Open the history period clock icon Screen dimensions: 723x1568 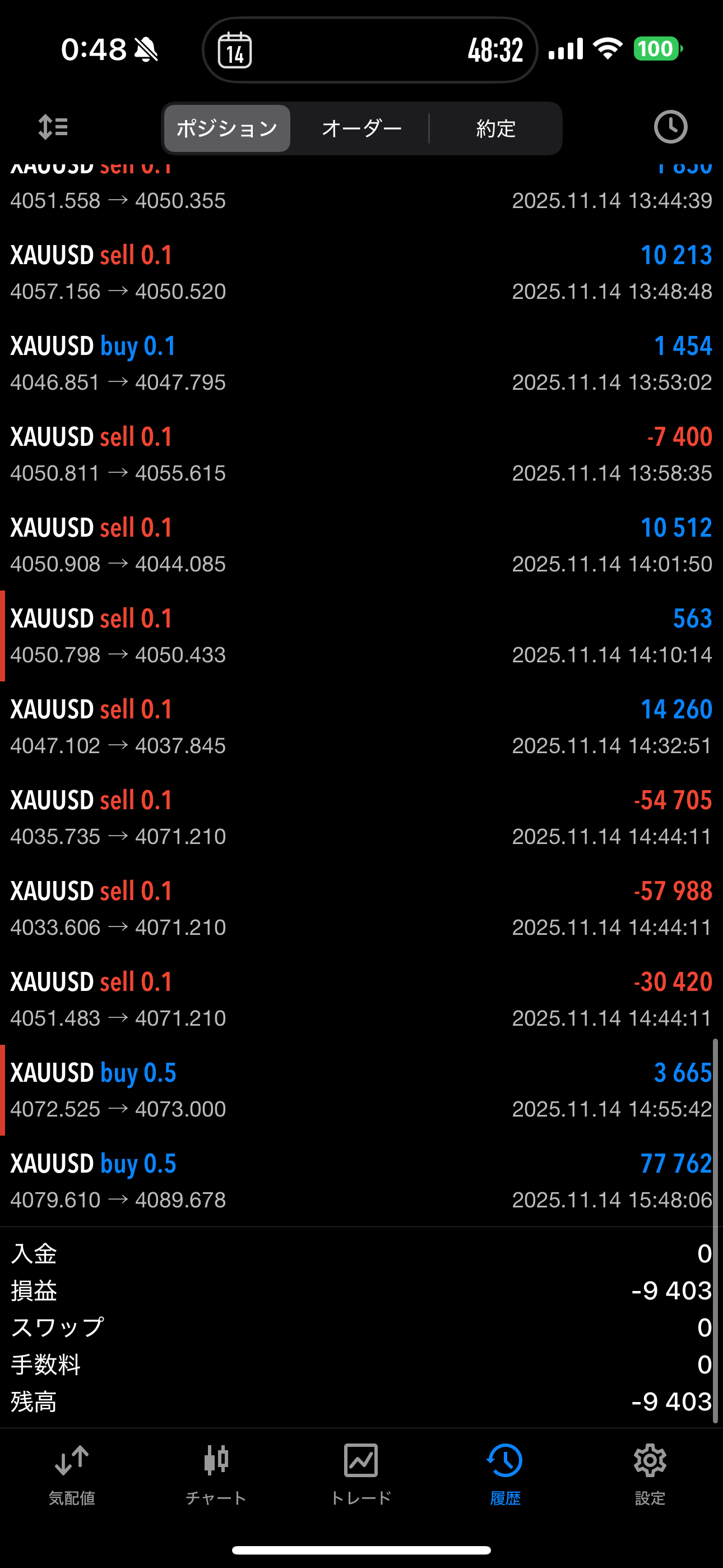670,127
